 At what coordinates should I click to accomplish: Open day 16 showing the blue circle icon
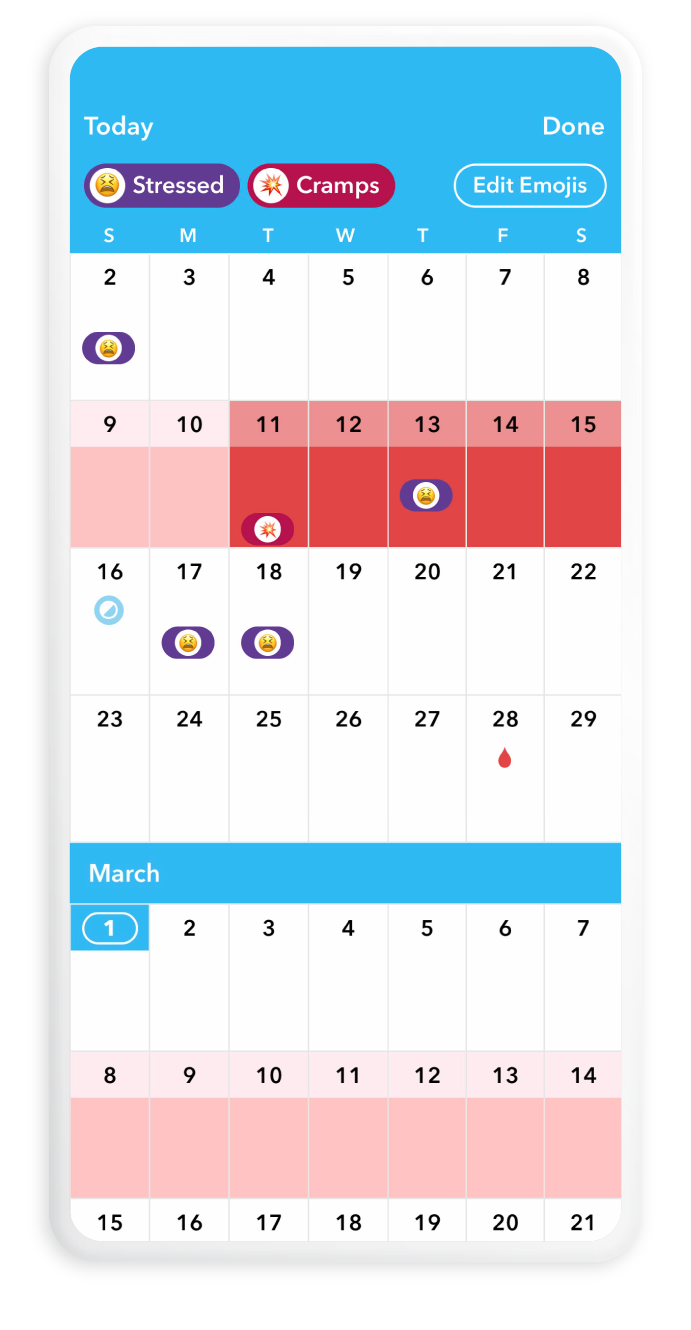(109, 621)
